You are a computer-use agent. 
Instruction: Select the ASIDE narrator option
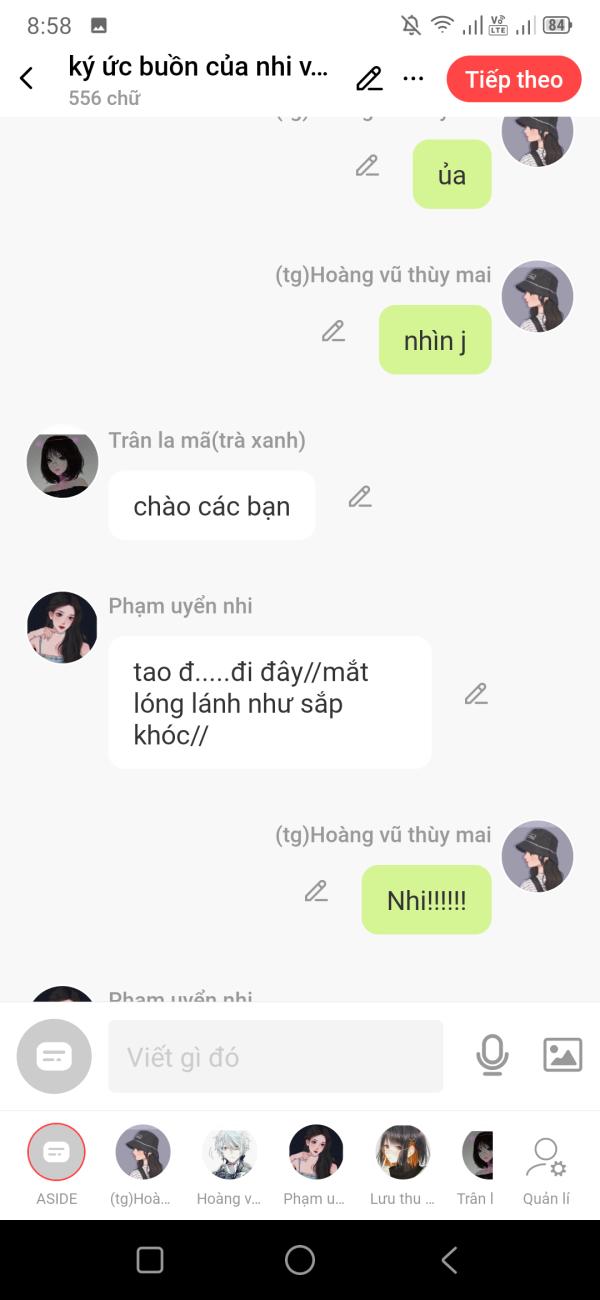click(x=56, y=1165)
